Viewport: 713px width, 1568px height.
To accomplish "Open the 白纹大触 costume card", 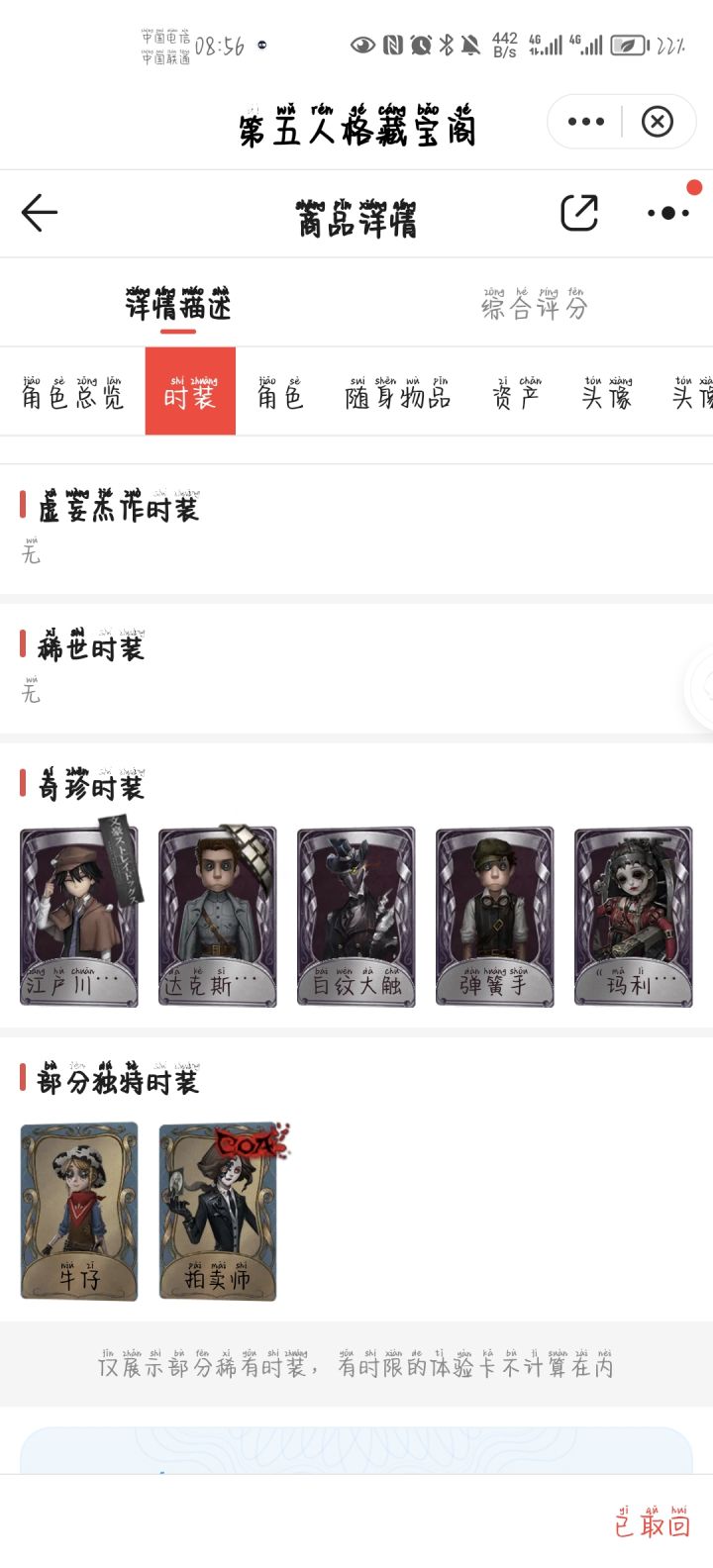I will pyautogui.click(x=356, y=913).
